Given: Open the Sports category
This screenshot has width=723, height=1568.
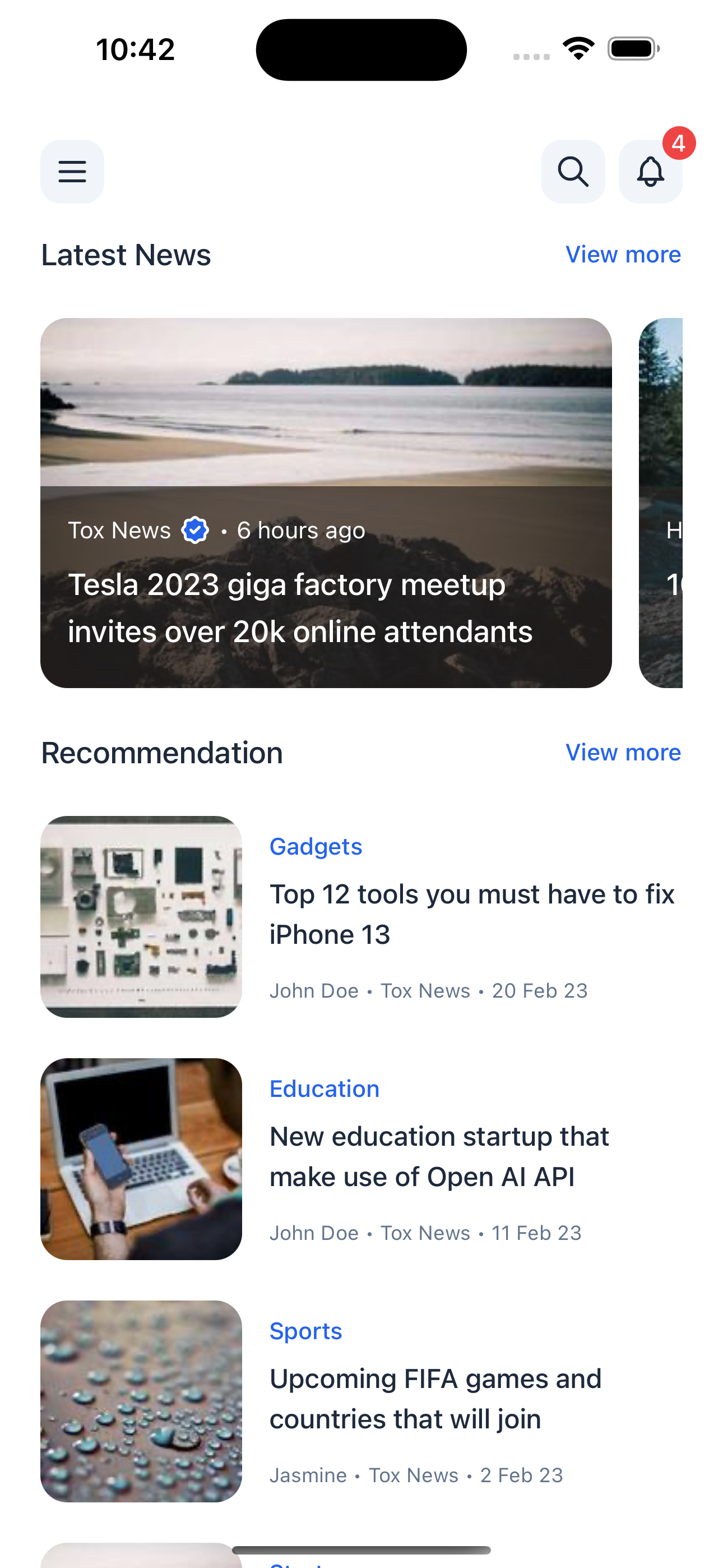Looking at the screenshot, I should 305,1331.
